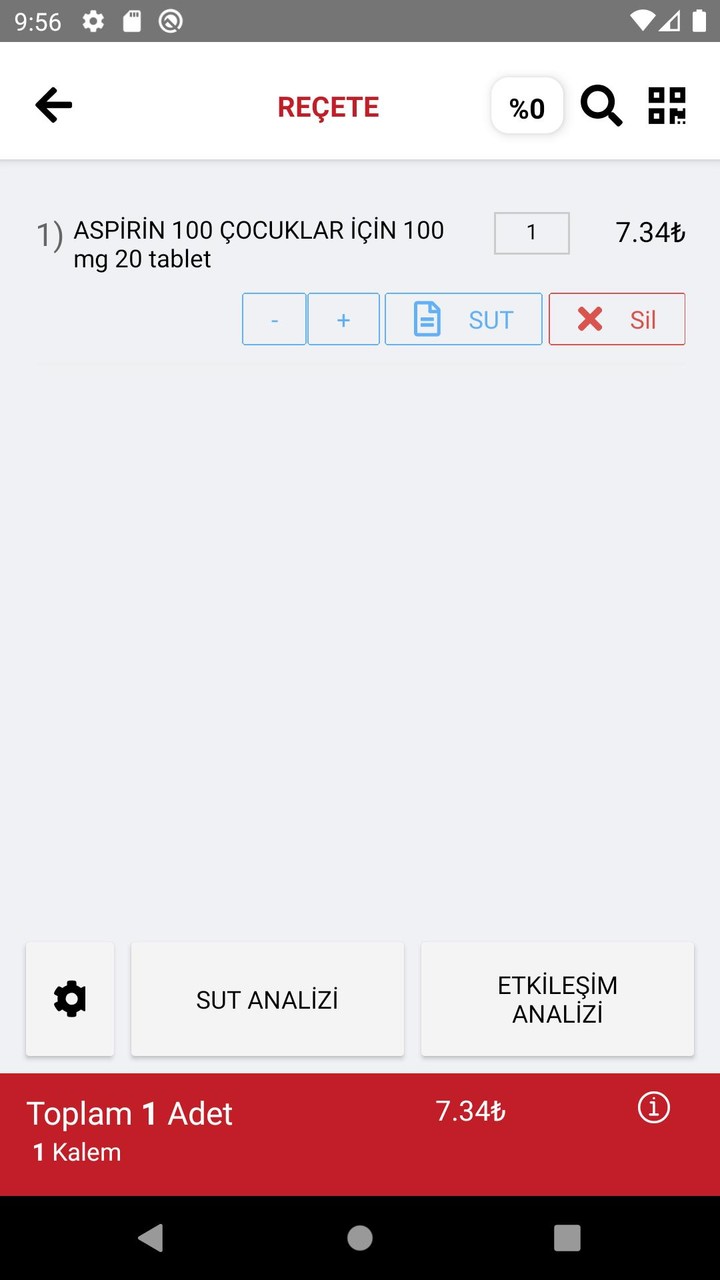Edit the quantity field showing 1

[x=531, y=233]
